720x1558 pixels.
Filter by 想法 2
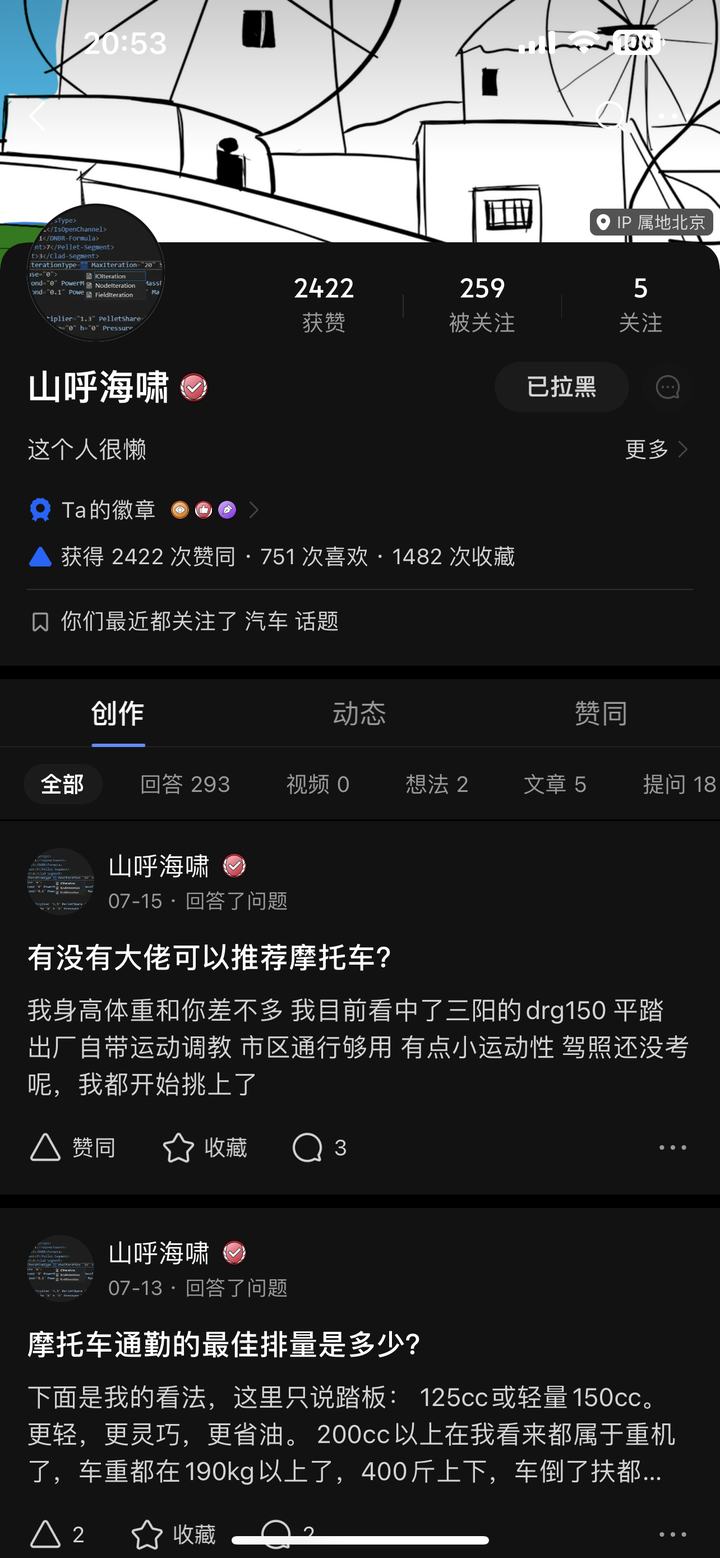[x=437, y=784]
